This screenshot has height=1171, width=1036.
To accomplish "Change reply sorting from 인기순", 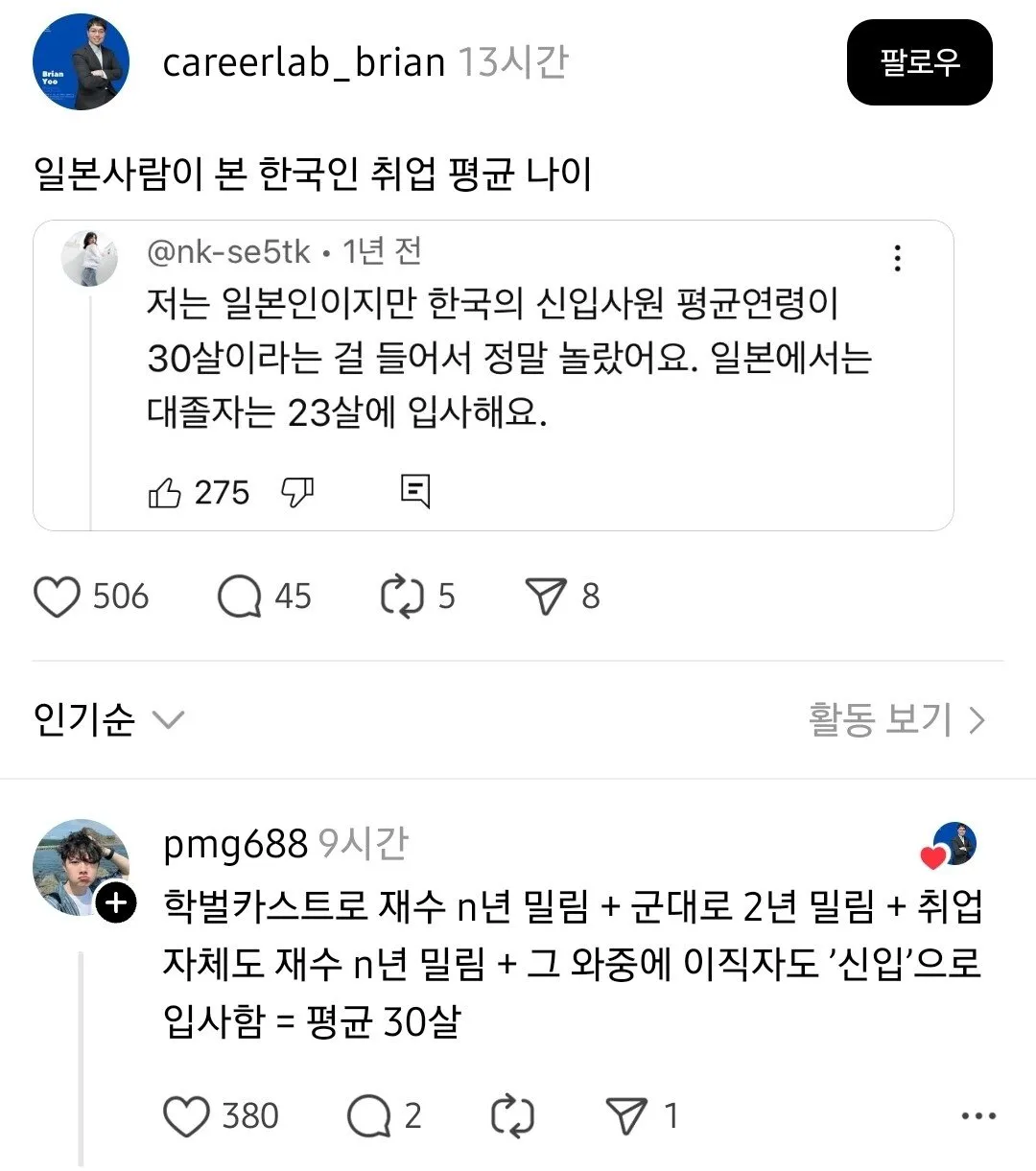I will coord(107,719).
